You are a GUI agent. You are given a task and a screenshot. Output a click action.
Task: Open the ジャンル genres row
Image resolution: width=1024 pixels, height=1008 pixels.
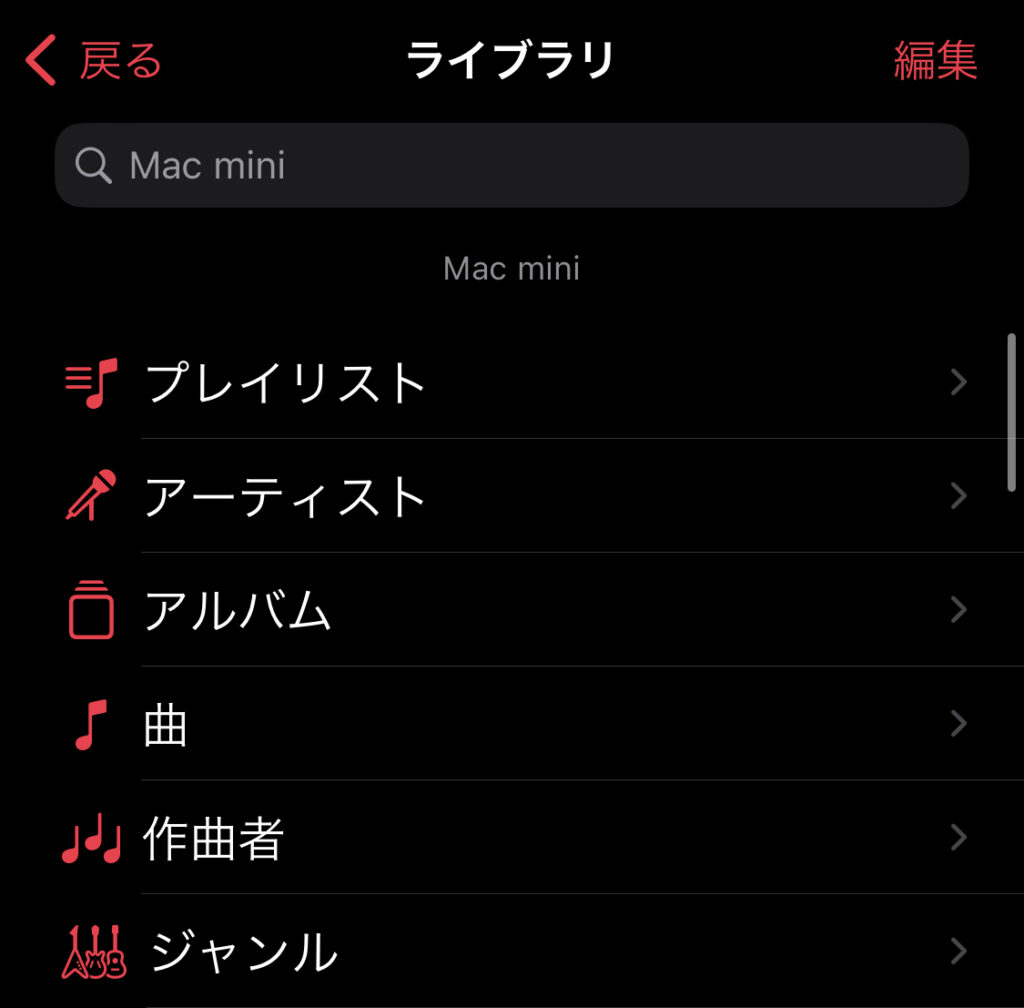[510, 951]
